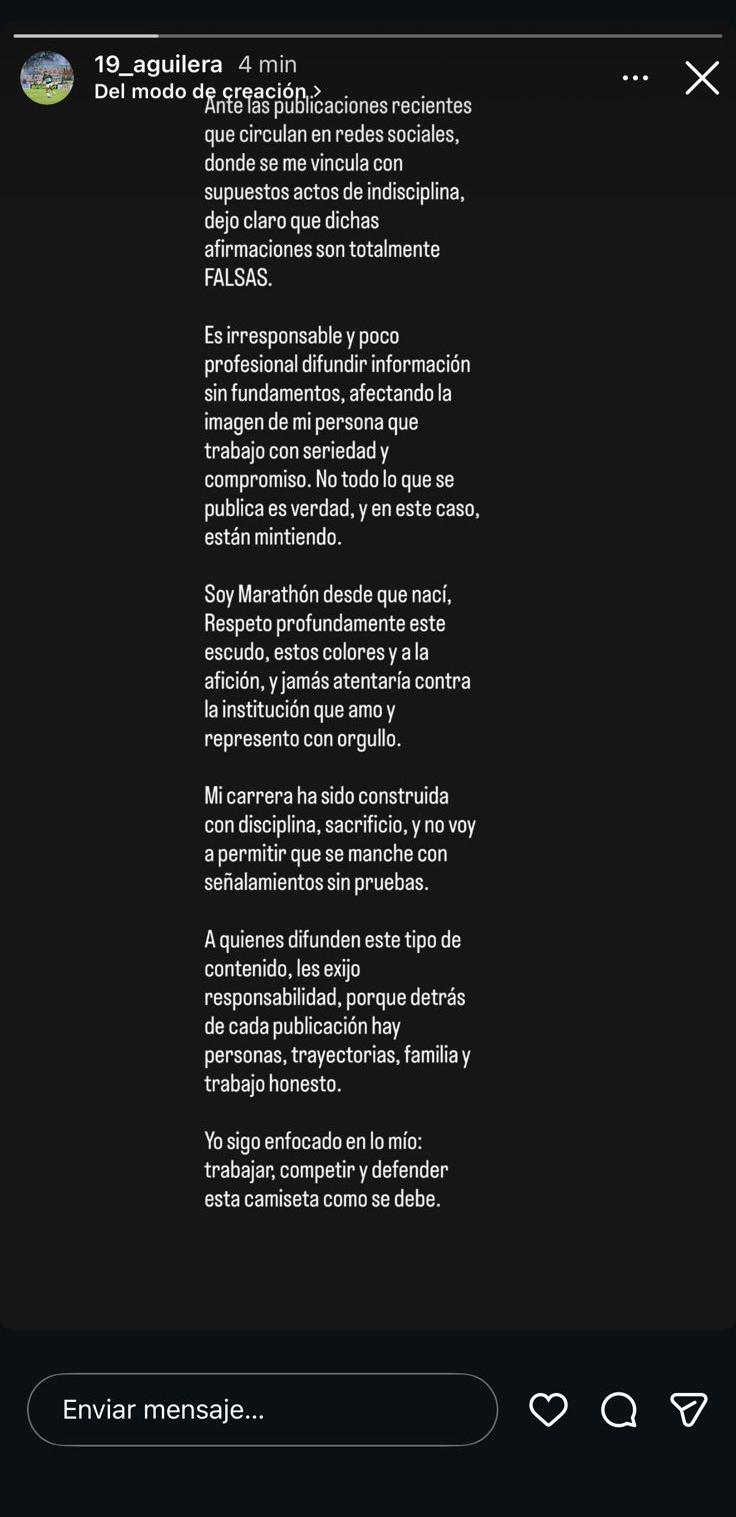
Task: Forward the story using the send arrow icon
Action: tap(690, 1409)
